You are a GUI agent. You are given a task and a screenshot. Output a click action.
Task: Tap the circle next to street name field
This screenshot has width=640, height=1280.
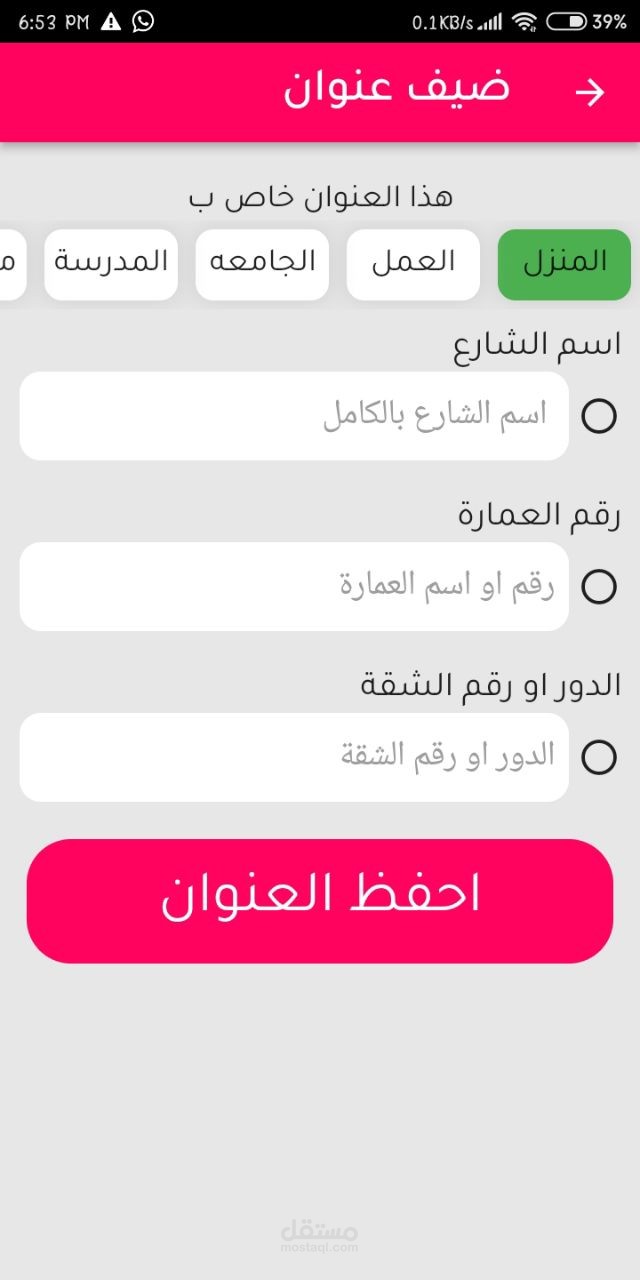pos(599,416)
